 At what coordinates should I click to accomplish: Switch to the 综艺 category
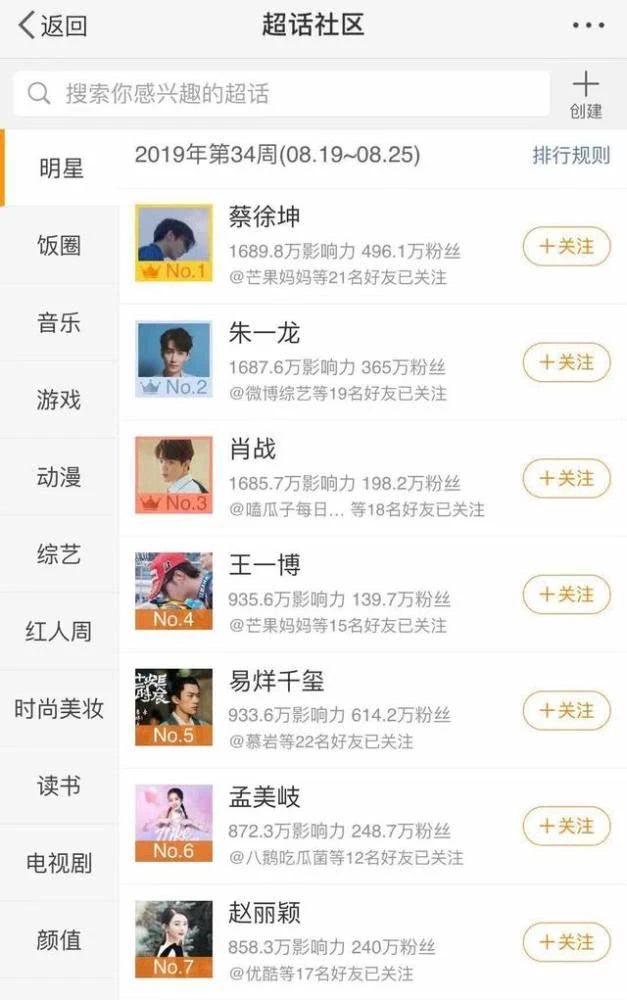[59, 554]
